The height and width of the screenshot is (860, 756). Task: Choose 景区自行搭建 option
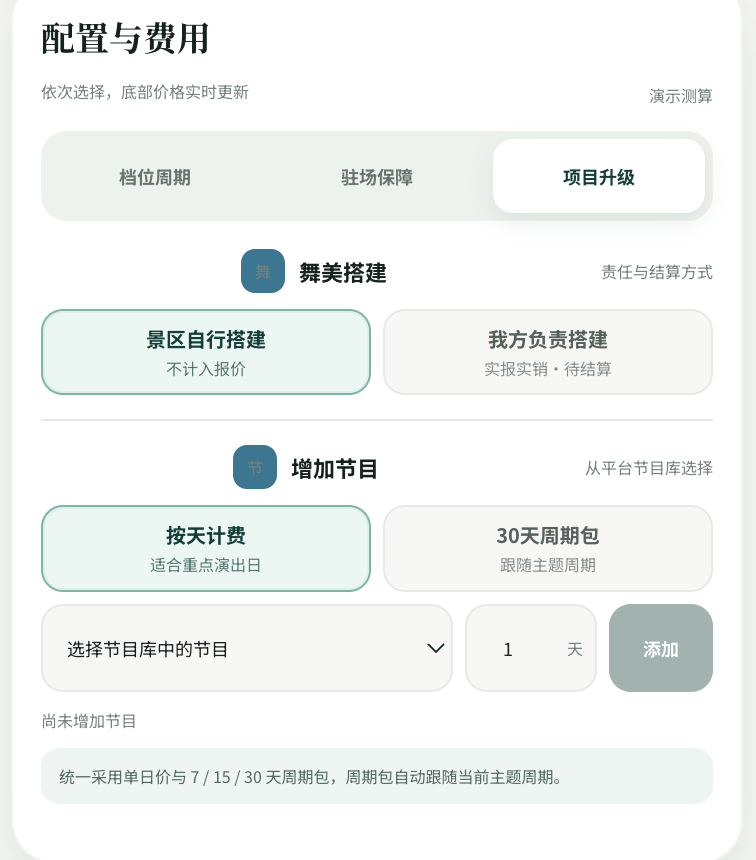[206, 352]
